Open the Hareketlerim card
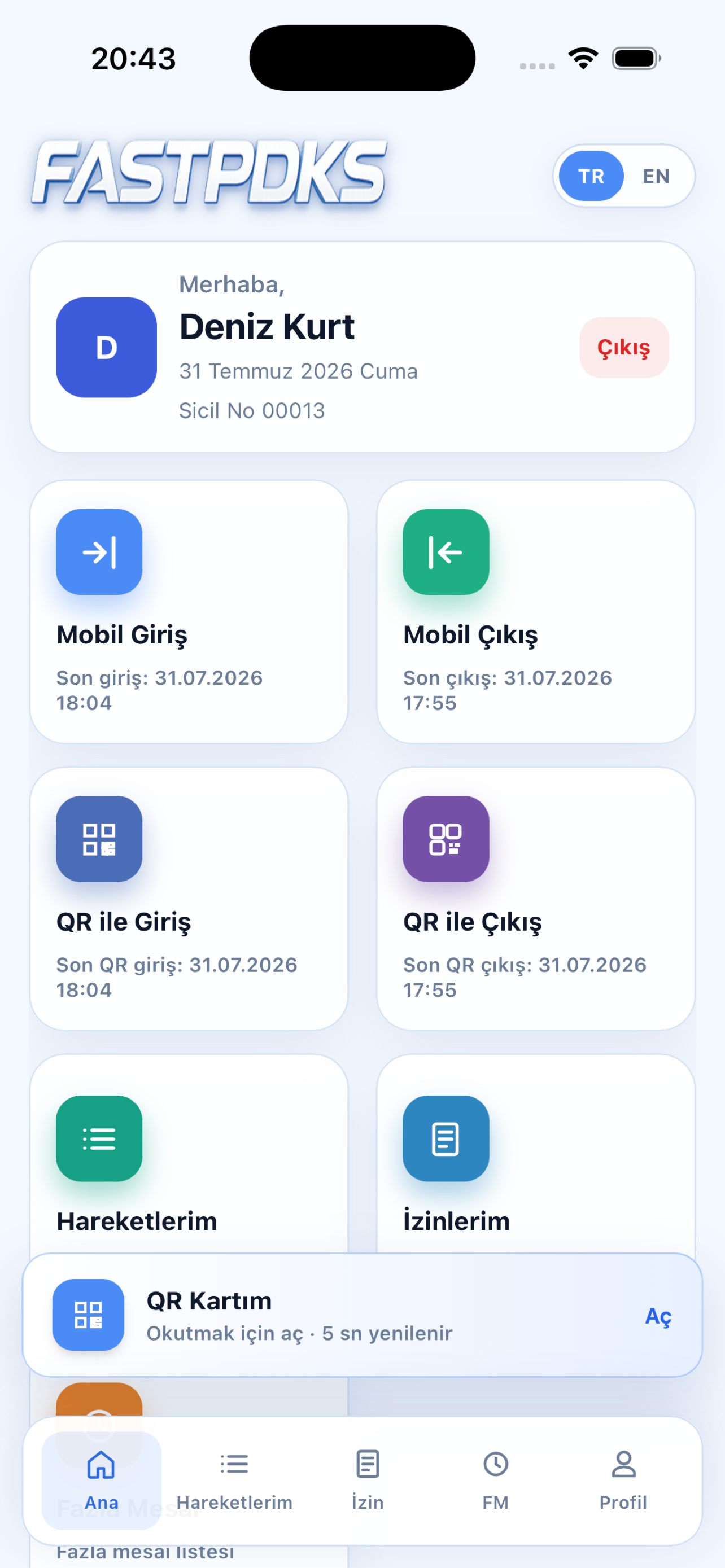The width and height of the screenshot is (725, 1568). coord(189,1154)
